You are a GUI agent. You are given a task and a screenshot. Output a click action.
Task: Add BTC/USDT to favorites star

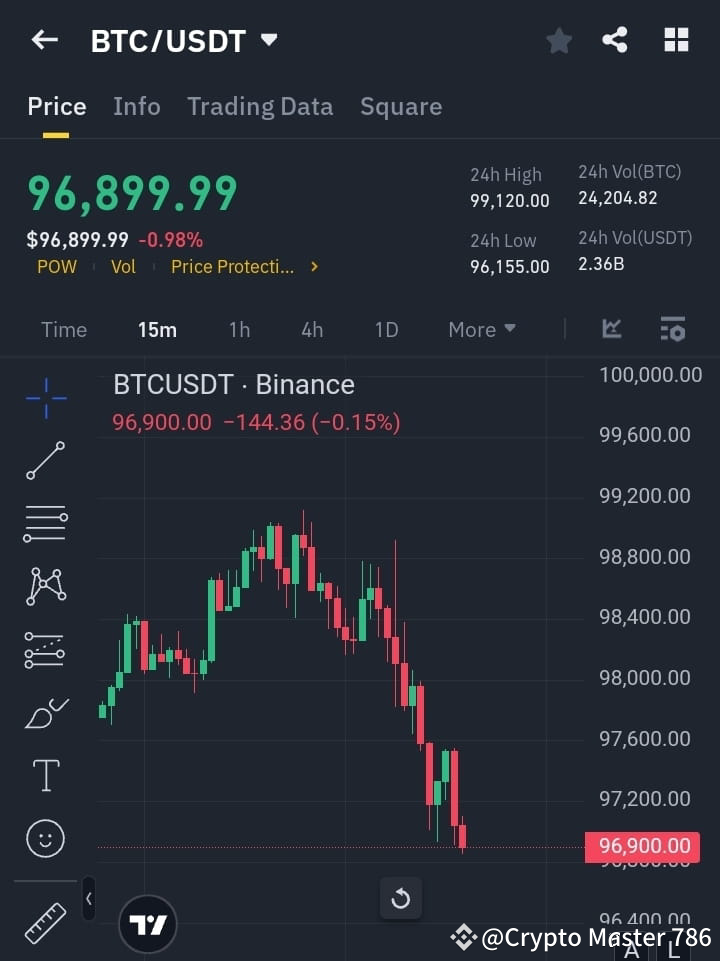click(558, 40)
